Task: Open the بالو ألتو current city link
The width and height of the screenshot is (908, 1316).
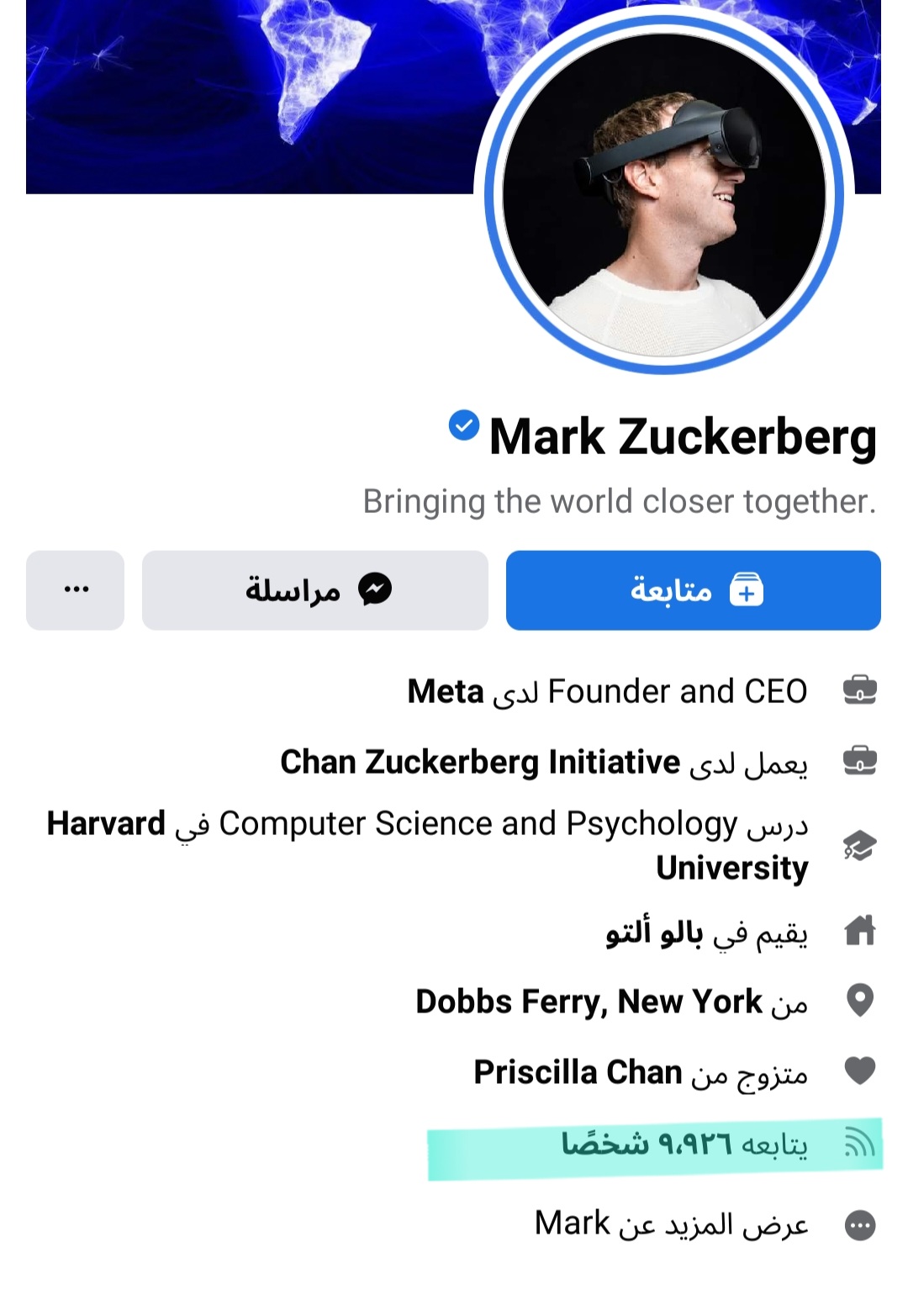Action: (x=654, y=933)
